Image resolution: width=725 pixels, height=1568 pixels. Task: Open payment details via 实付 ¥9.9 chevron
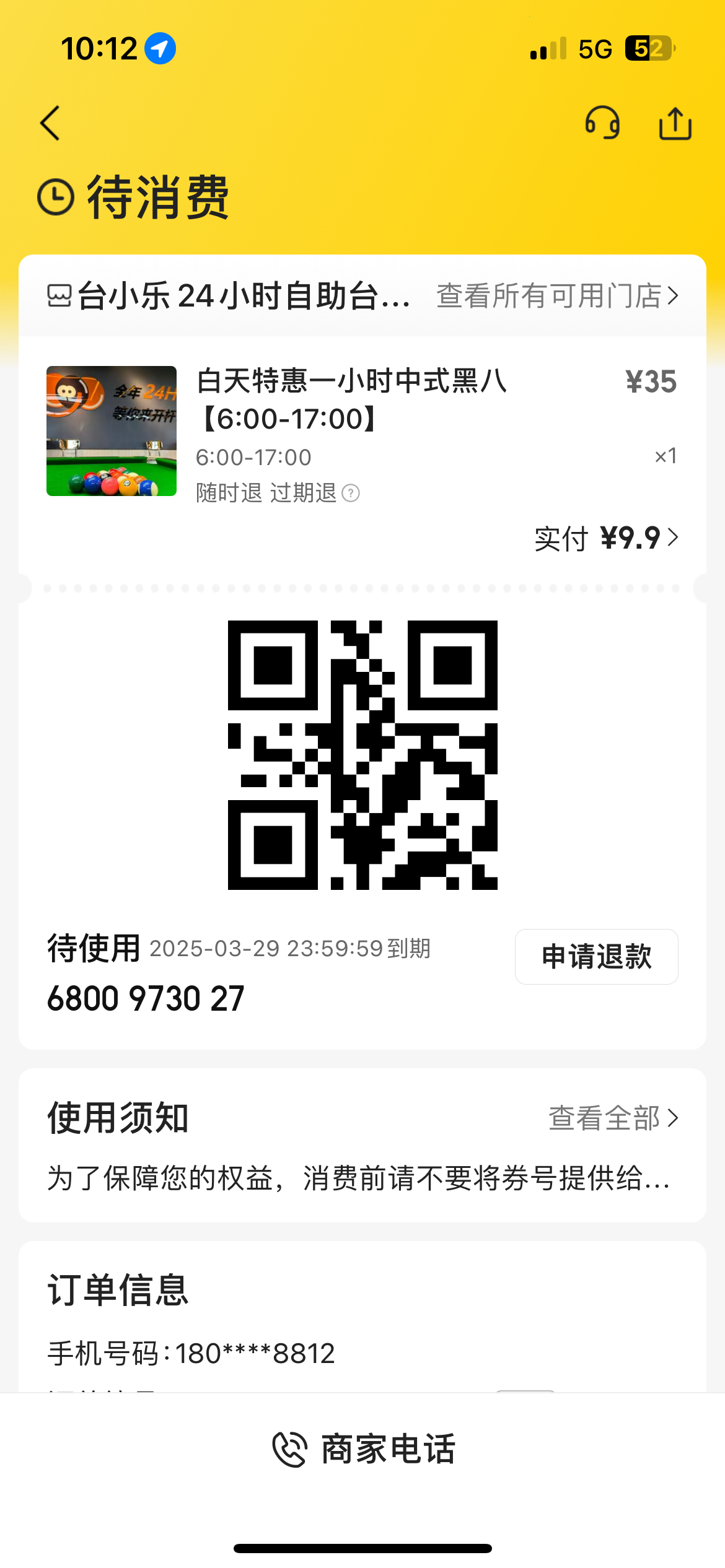pos(604,538)
